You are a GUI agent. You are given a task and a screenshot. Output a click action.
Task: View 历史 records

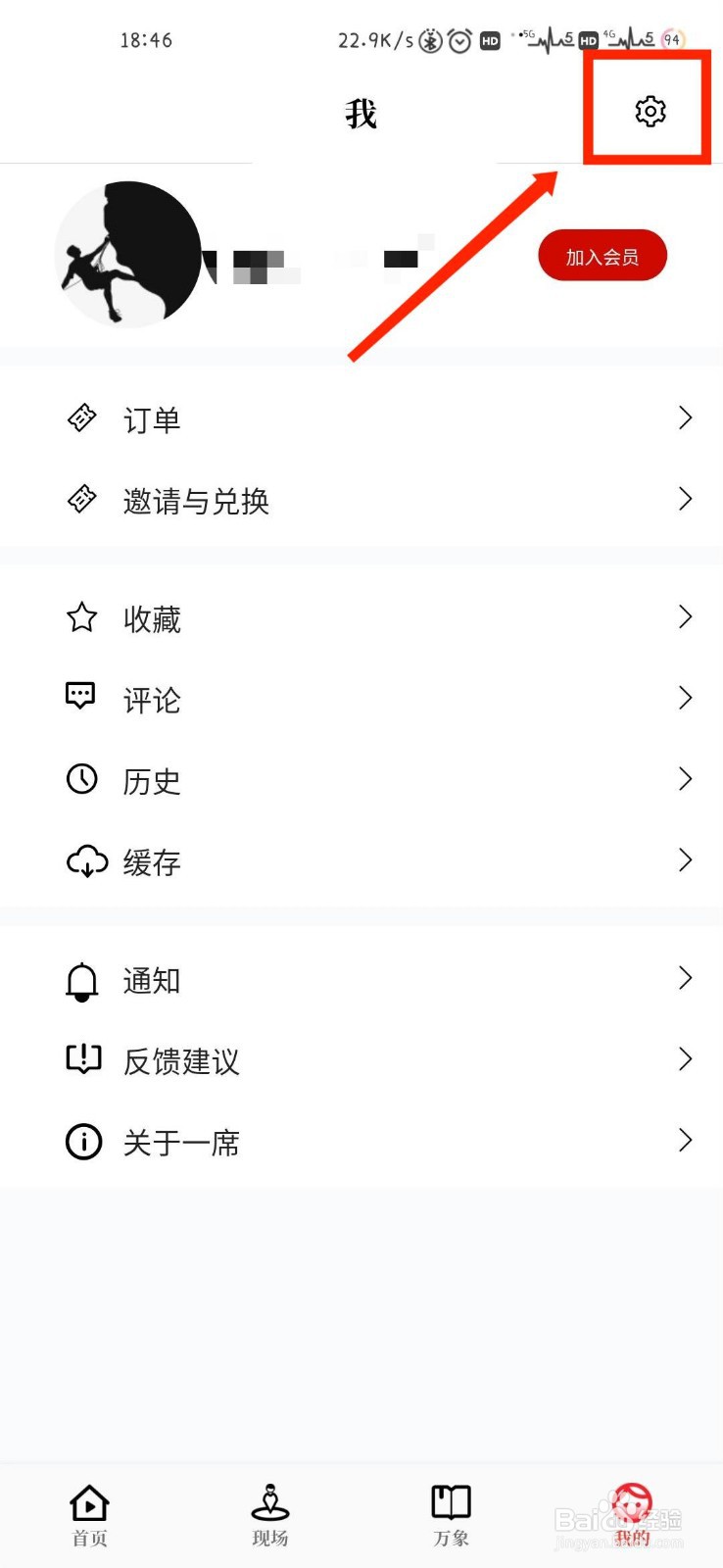(x=361, y=781)
